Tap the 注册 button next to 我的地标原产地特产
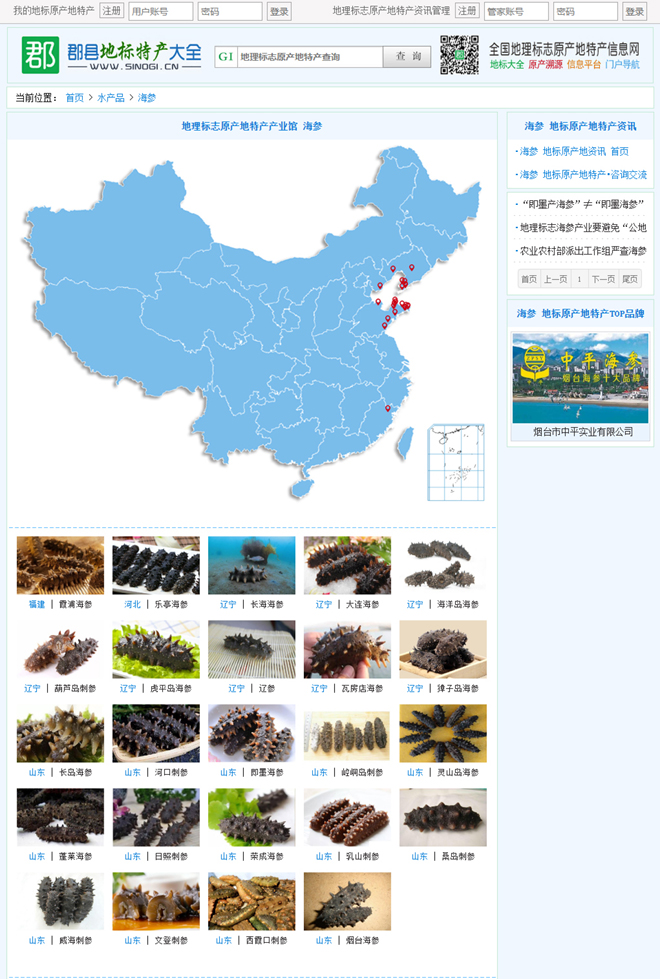Image resolution: width=660 pixels, height=979 pixels. click(x=112, y=11)
